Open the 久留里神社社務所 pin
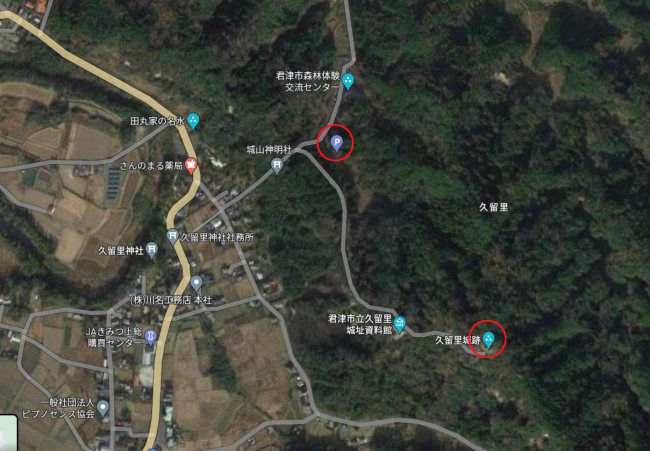 (173, 237)
